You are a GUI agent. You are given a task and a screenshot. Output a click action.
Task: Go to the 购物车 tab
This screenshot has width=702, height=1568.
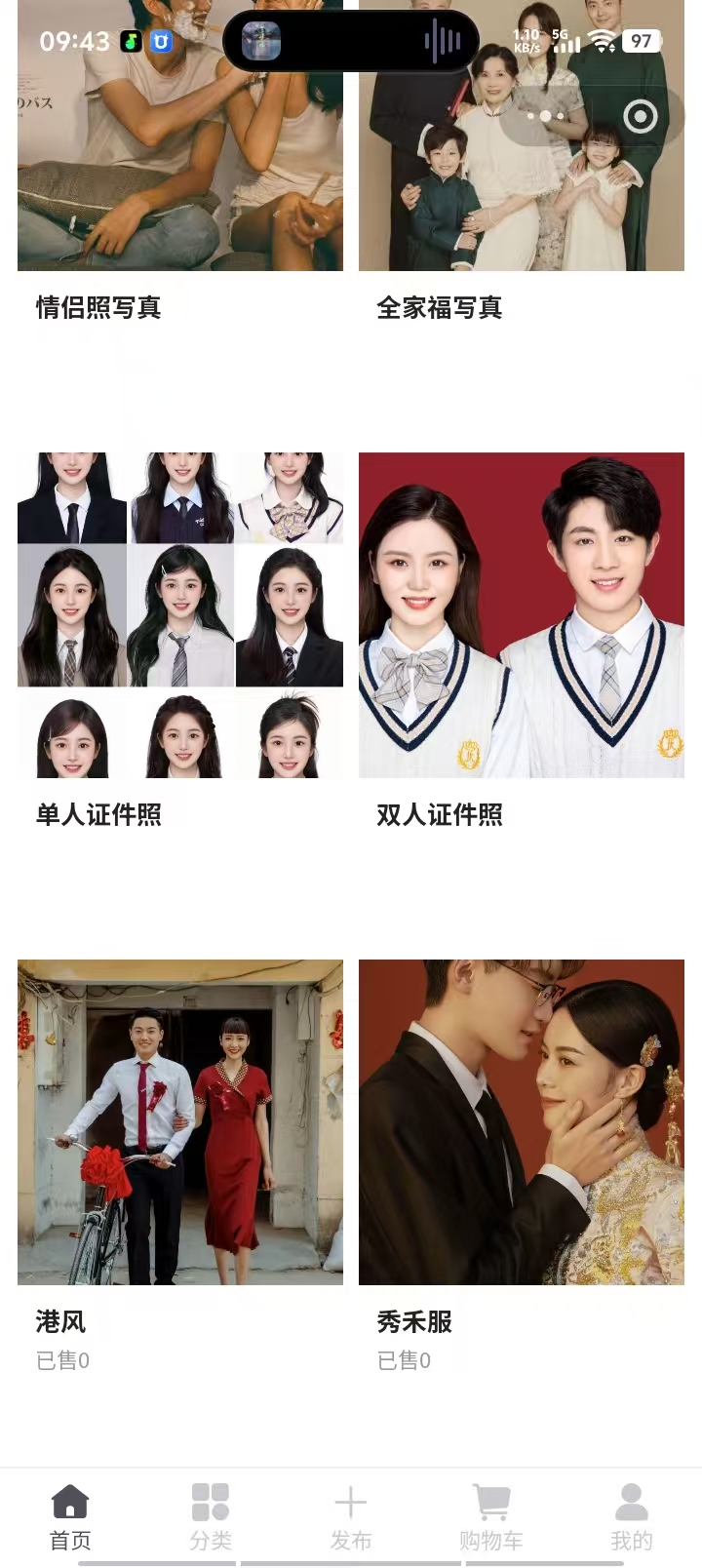pyautogui.click(x=491, y=1517)
